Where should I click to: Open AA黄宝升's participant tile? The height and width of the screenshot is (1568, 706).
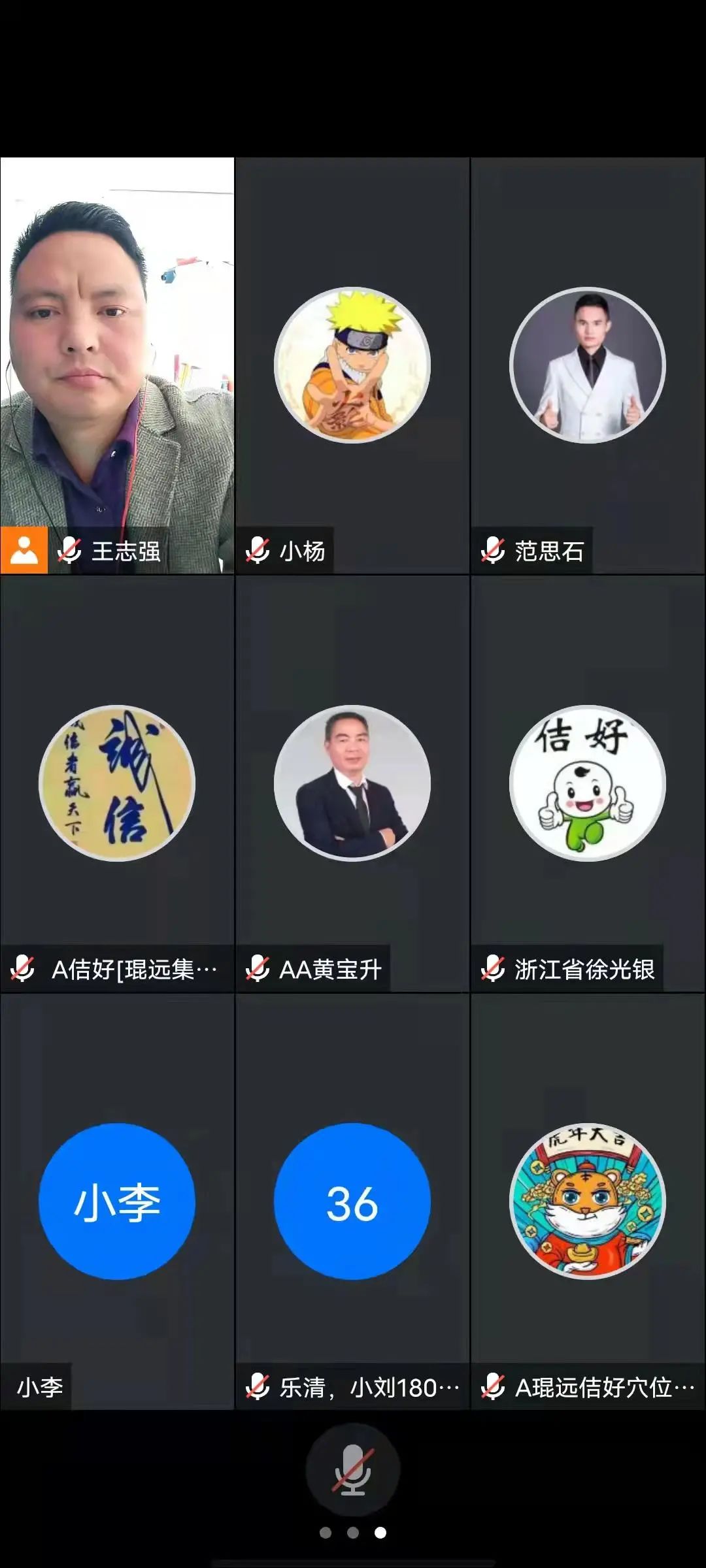(x=352, y=783)
